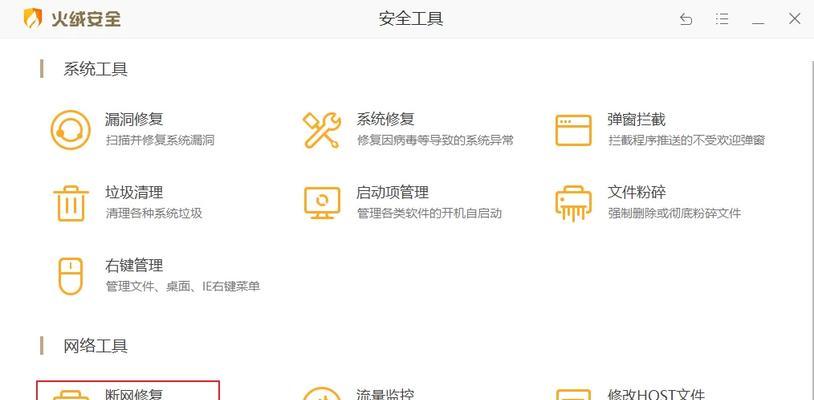Screen dimensions: 814x400
Task: Open 漏洞修复 tool
Action: point(133,129)
